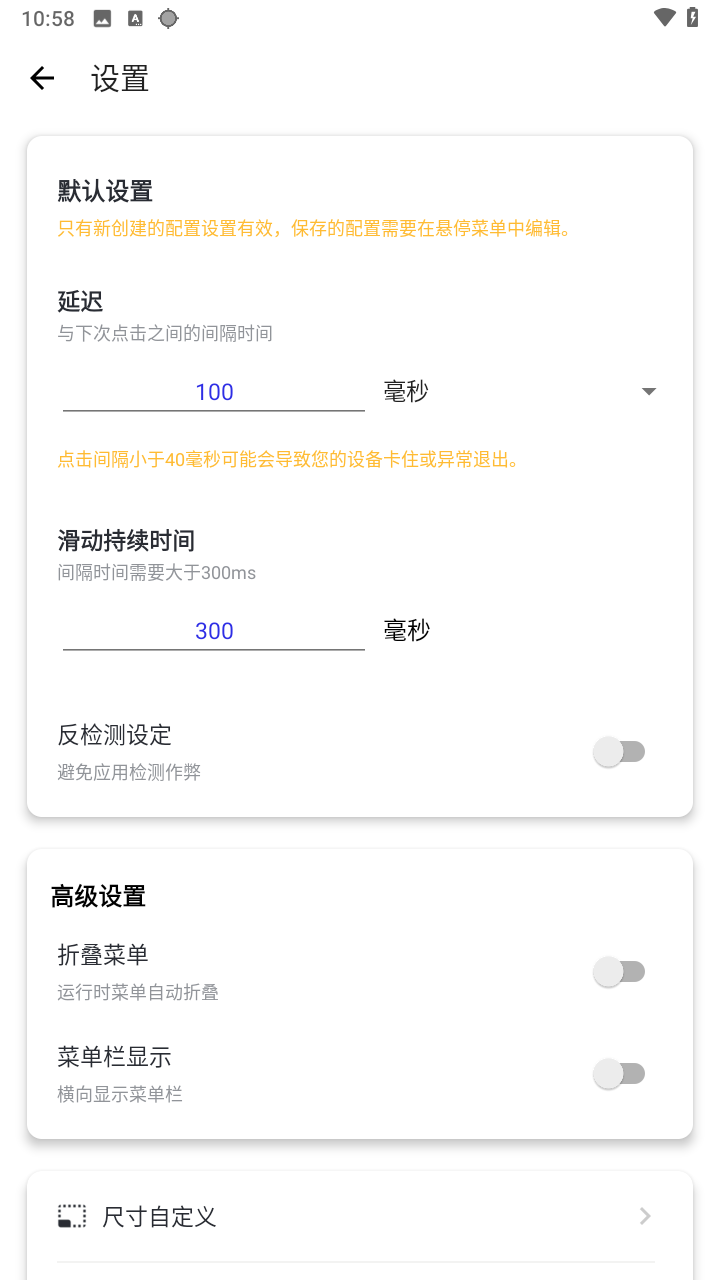The width and height of the screenshot is (720, 1280).
Task: Enable the 反检测设定 anti-detection switch
Action: (x=621, y=751)
